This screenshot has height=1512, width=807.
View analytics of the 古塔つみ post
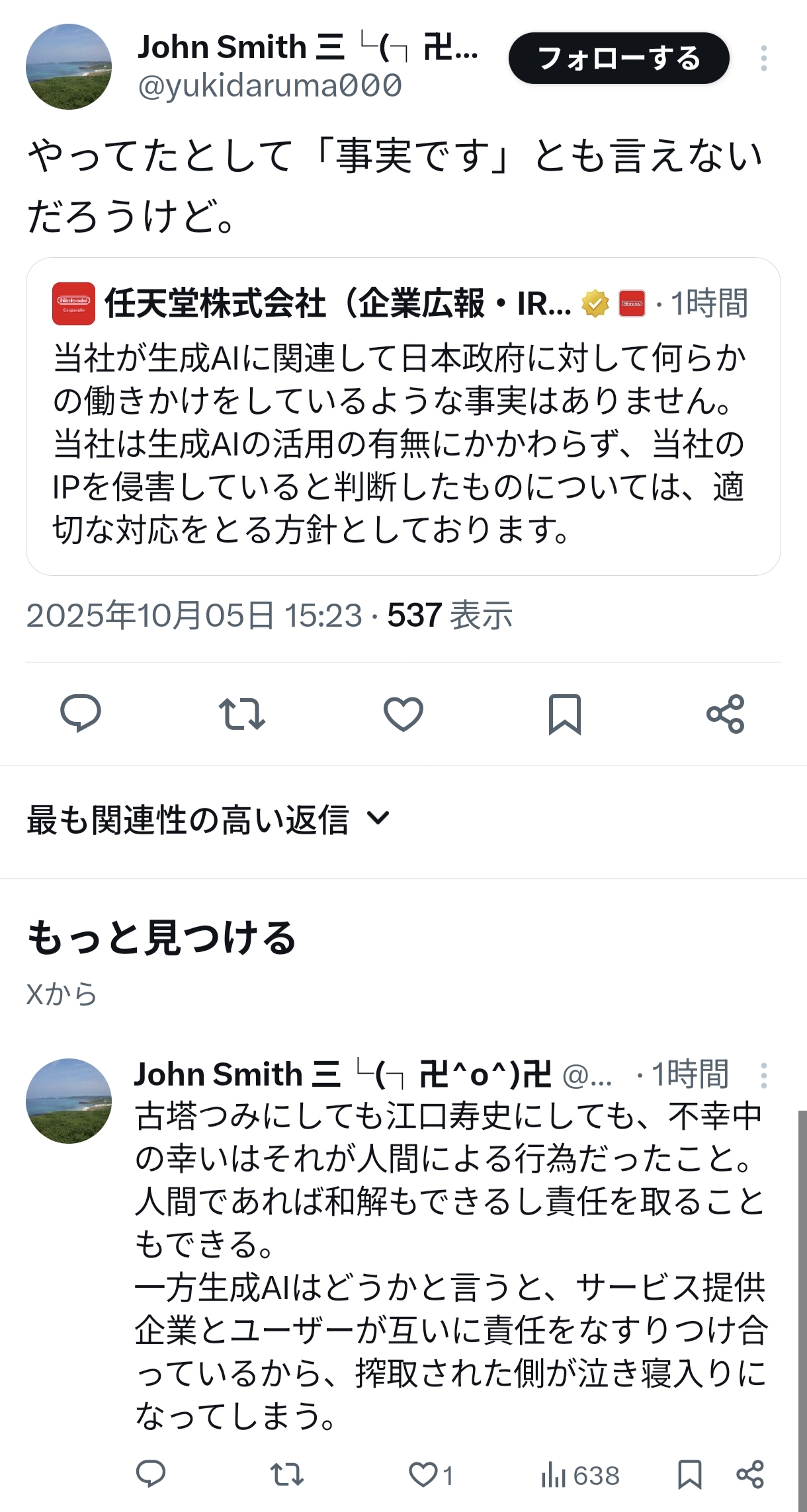(x=580, y=1474)
